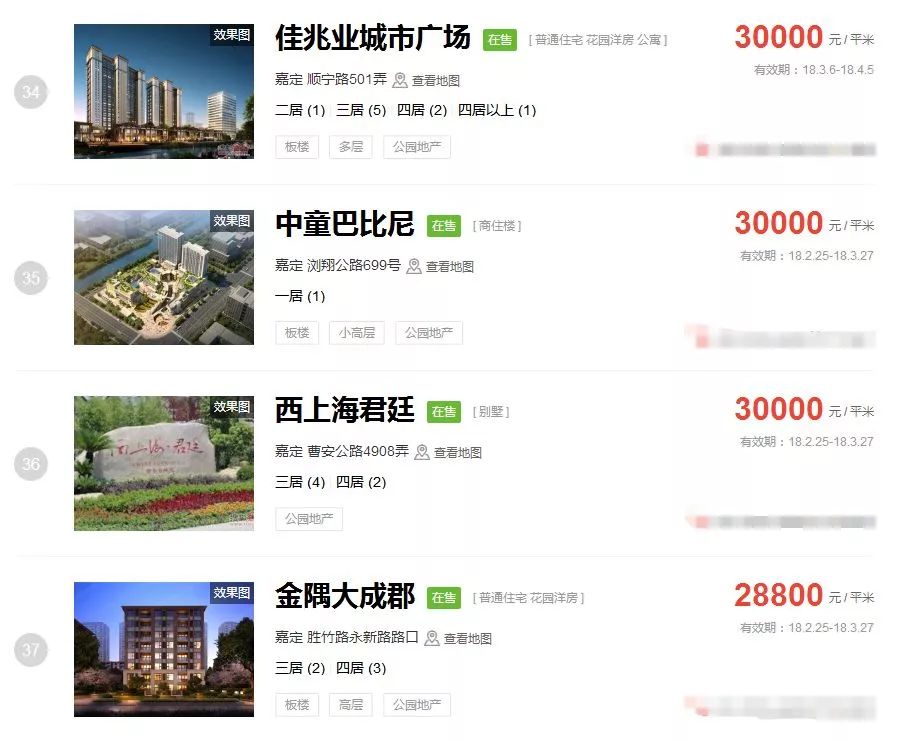Select 四居以上 (1) under 佳兆业城市广场

tap(497, 110)
